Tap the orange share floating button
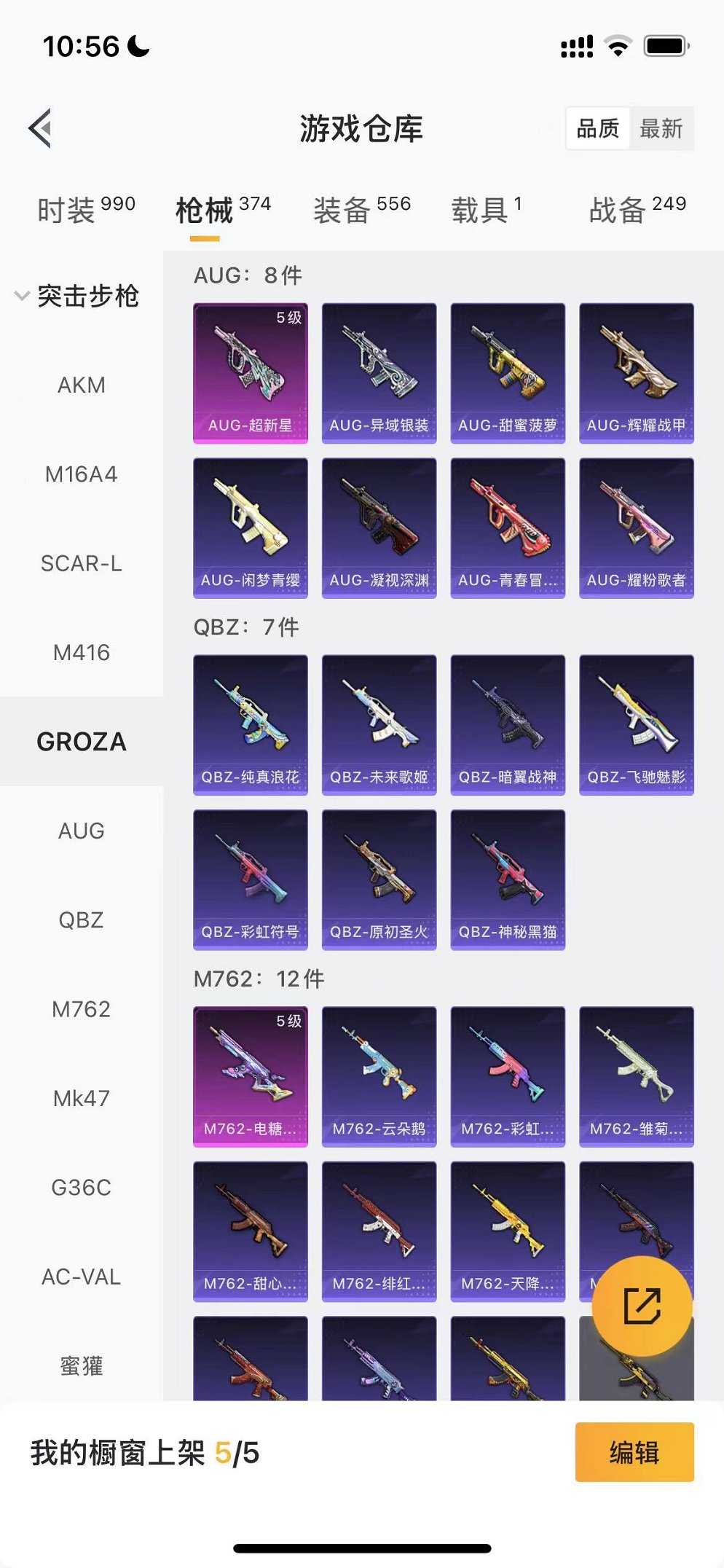This screenshot has height=1568, width=724. [x=642, y=1306]
